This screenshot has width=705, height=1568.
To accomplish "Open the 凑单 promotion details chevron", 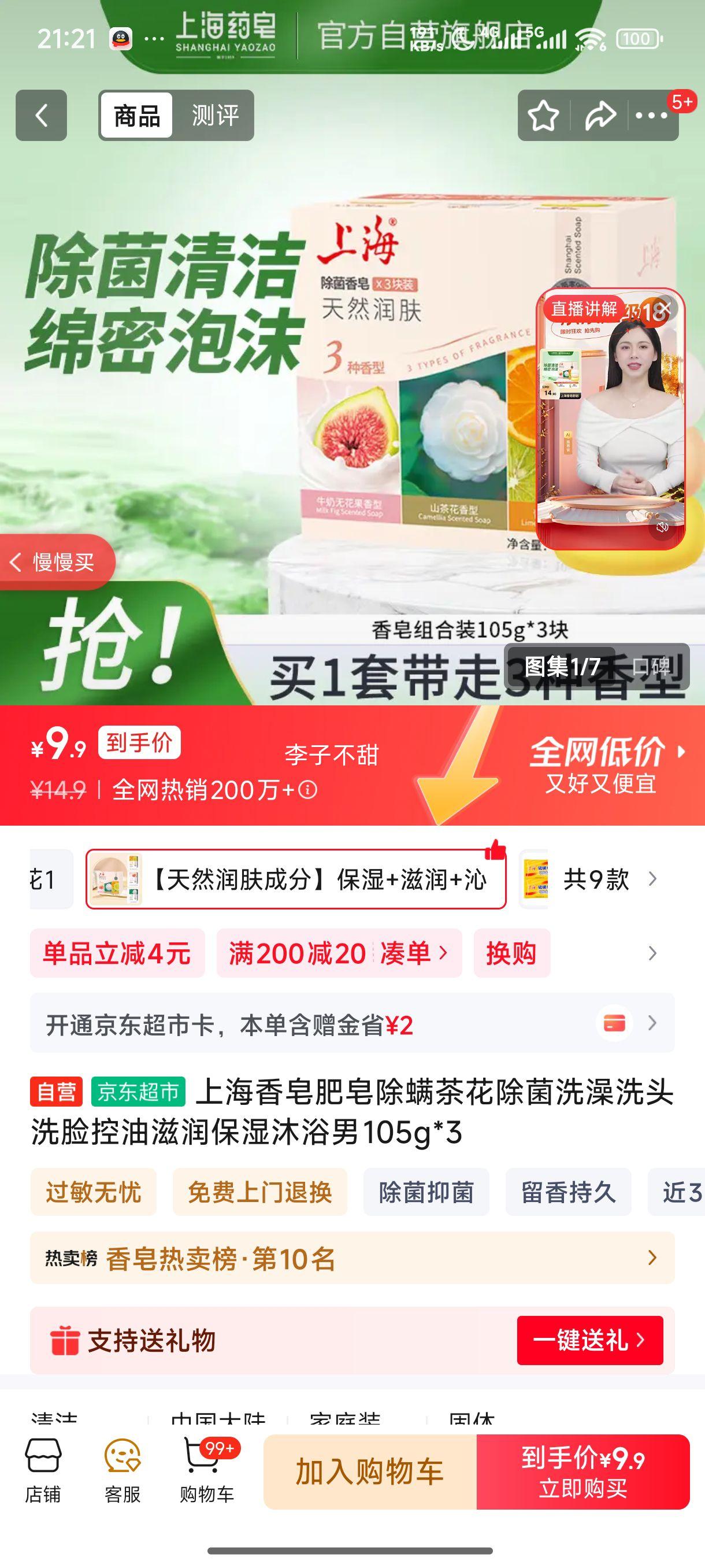I will tap(442, 955).
